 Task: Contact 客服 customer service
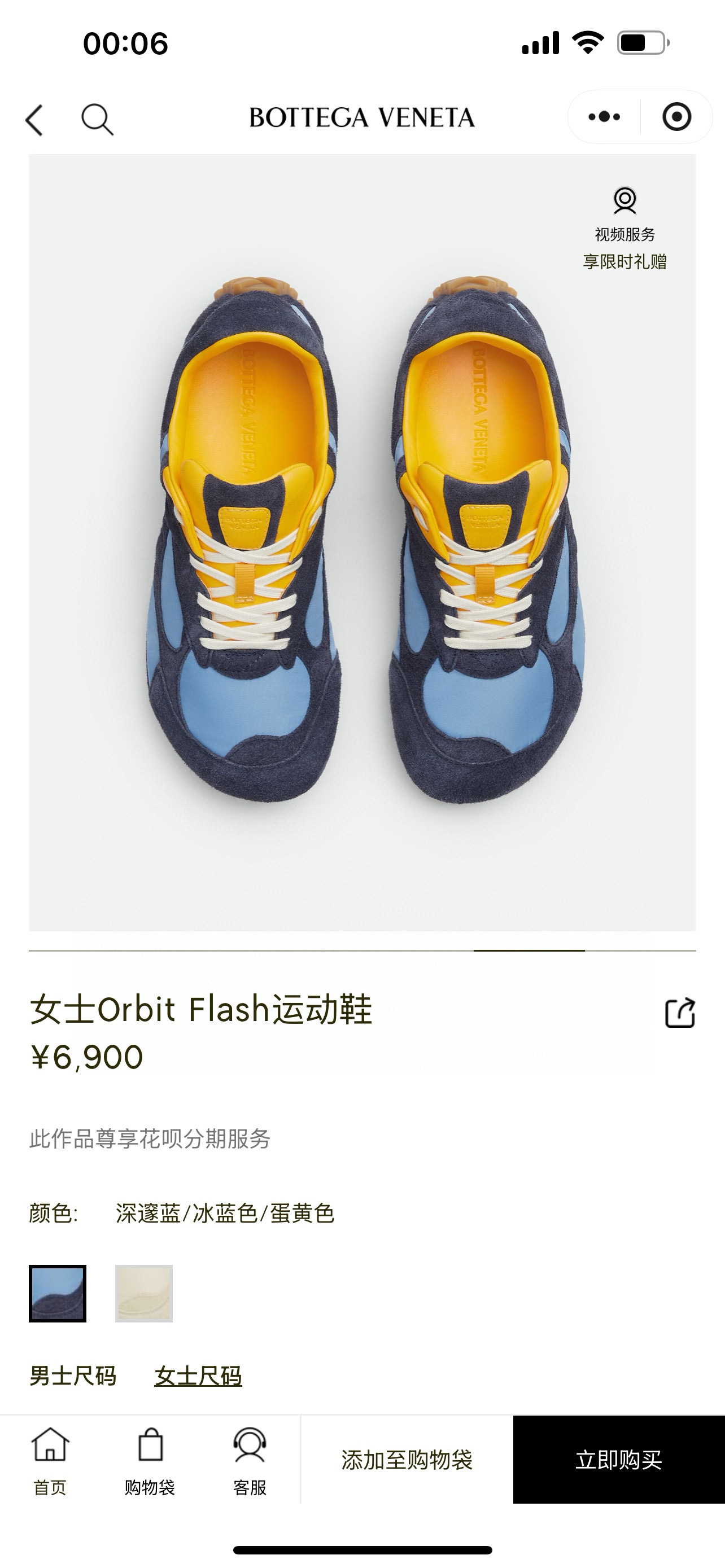[x=250, y=1461]
